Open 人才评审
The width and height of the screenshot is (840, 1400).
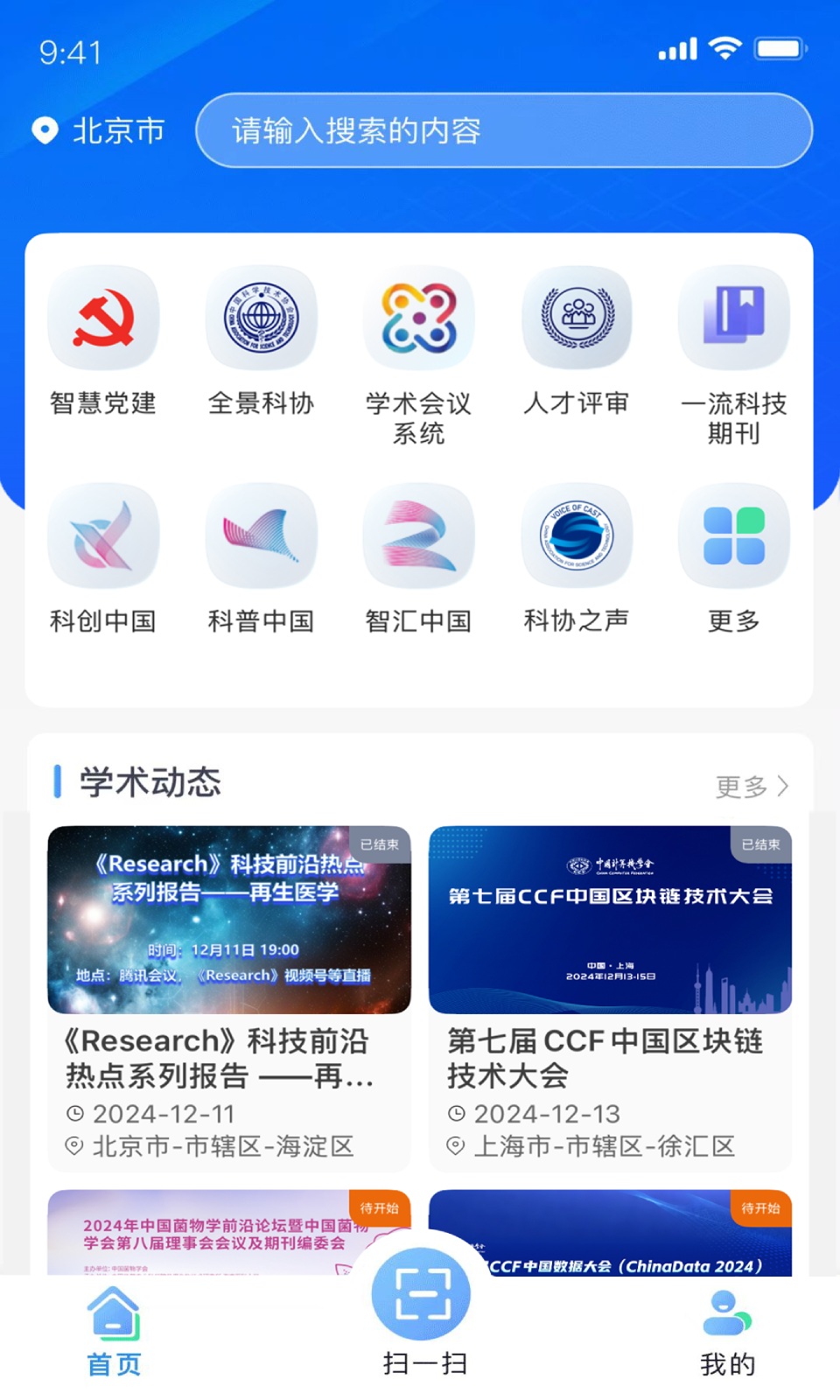577,341
